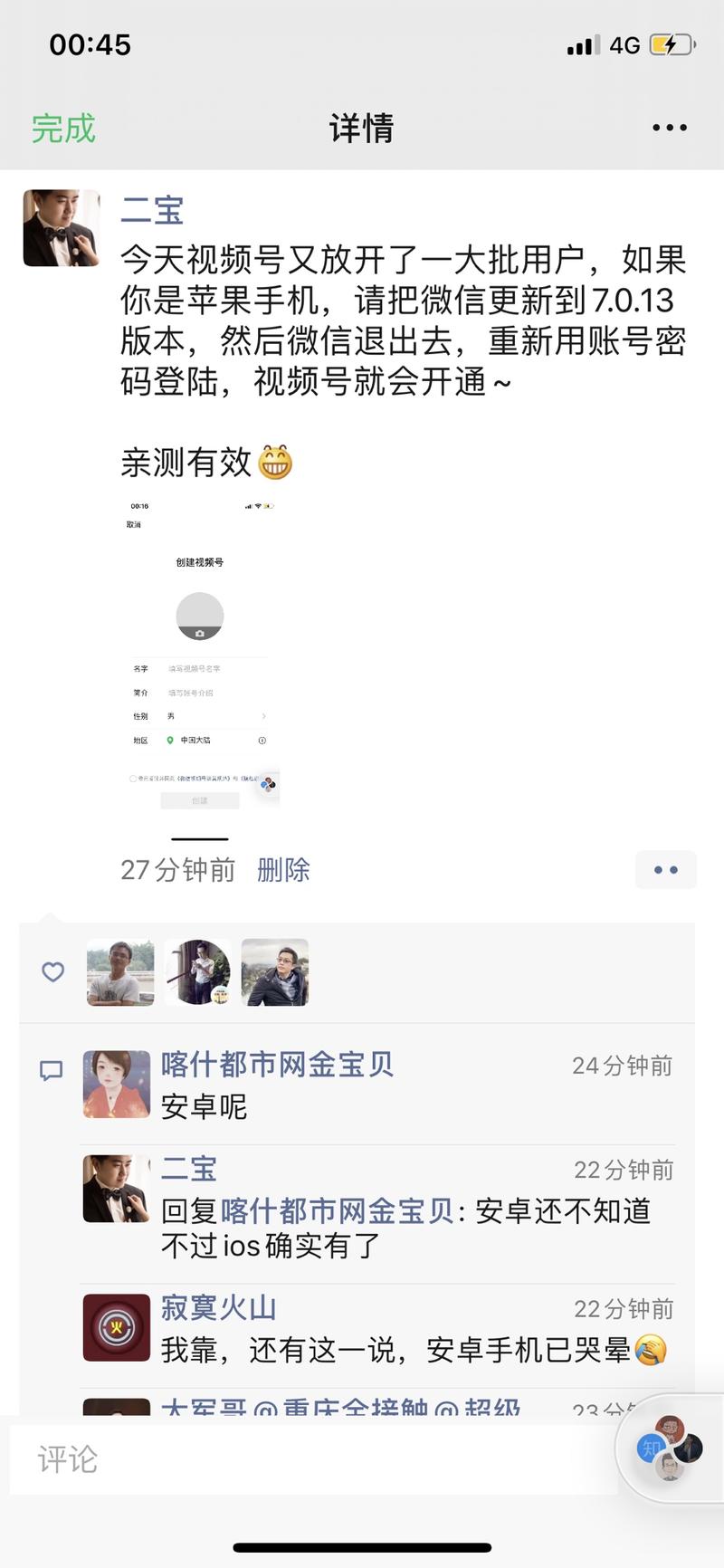Tap the third liker's avatar in likes row
724x1568 pixels.
point(275,972)
